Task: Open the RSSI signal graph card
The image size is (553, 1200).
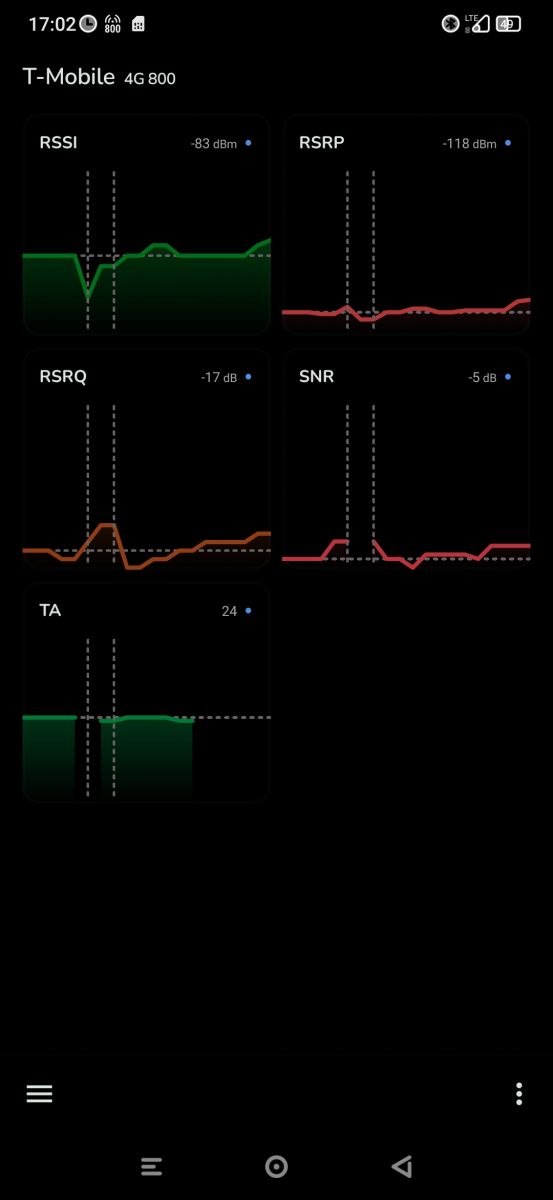Action: click(x=147, y=225)
